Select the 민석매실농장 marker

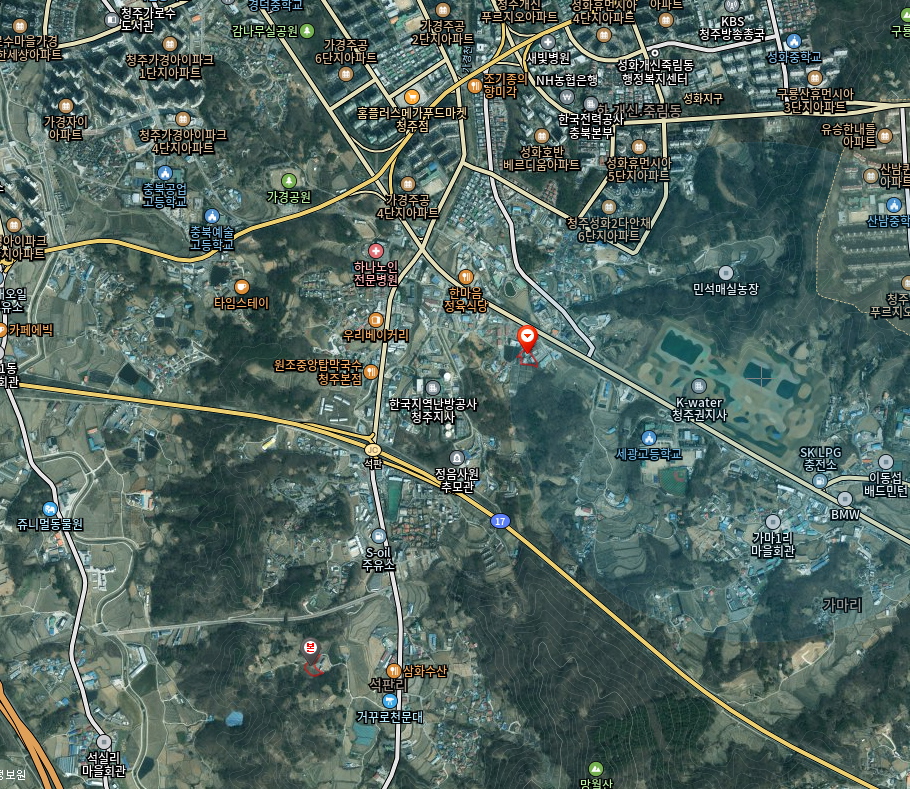(726, 272)
